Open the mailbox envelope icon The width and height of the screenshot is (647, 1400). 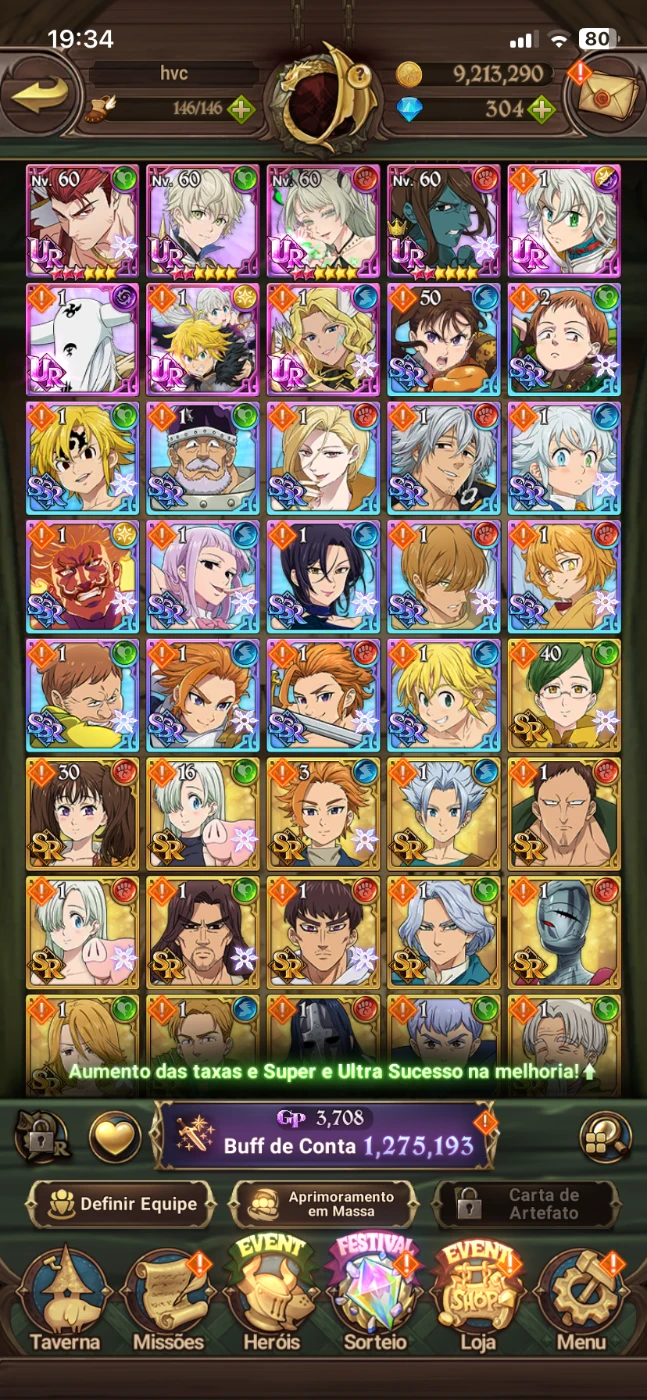pyautogui.click(x=603, y=96)
